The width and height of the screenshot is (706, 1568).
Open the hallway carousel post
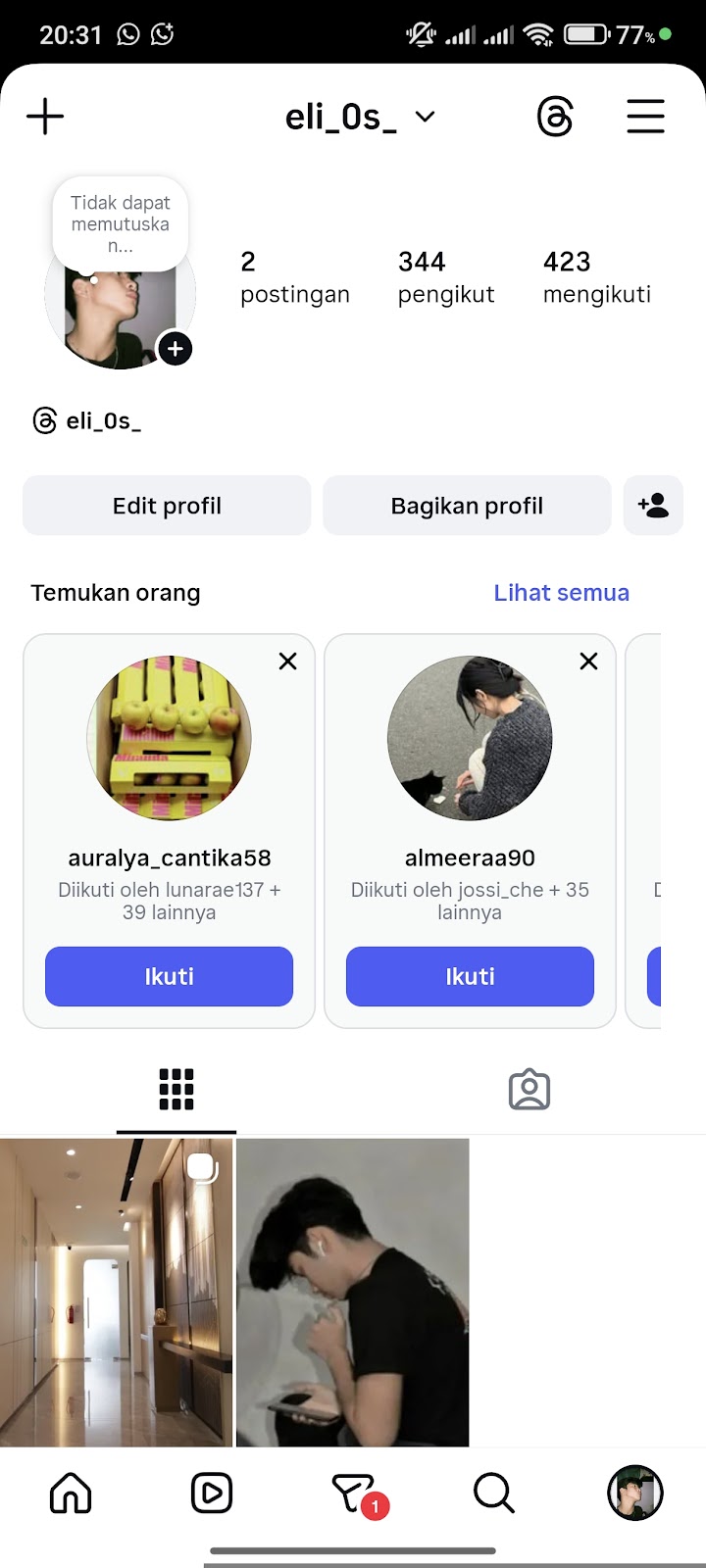(116, 1292)
